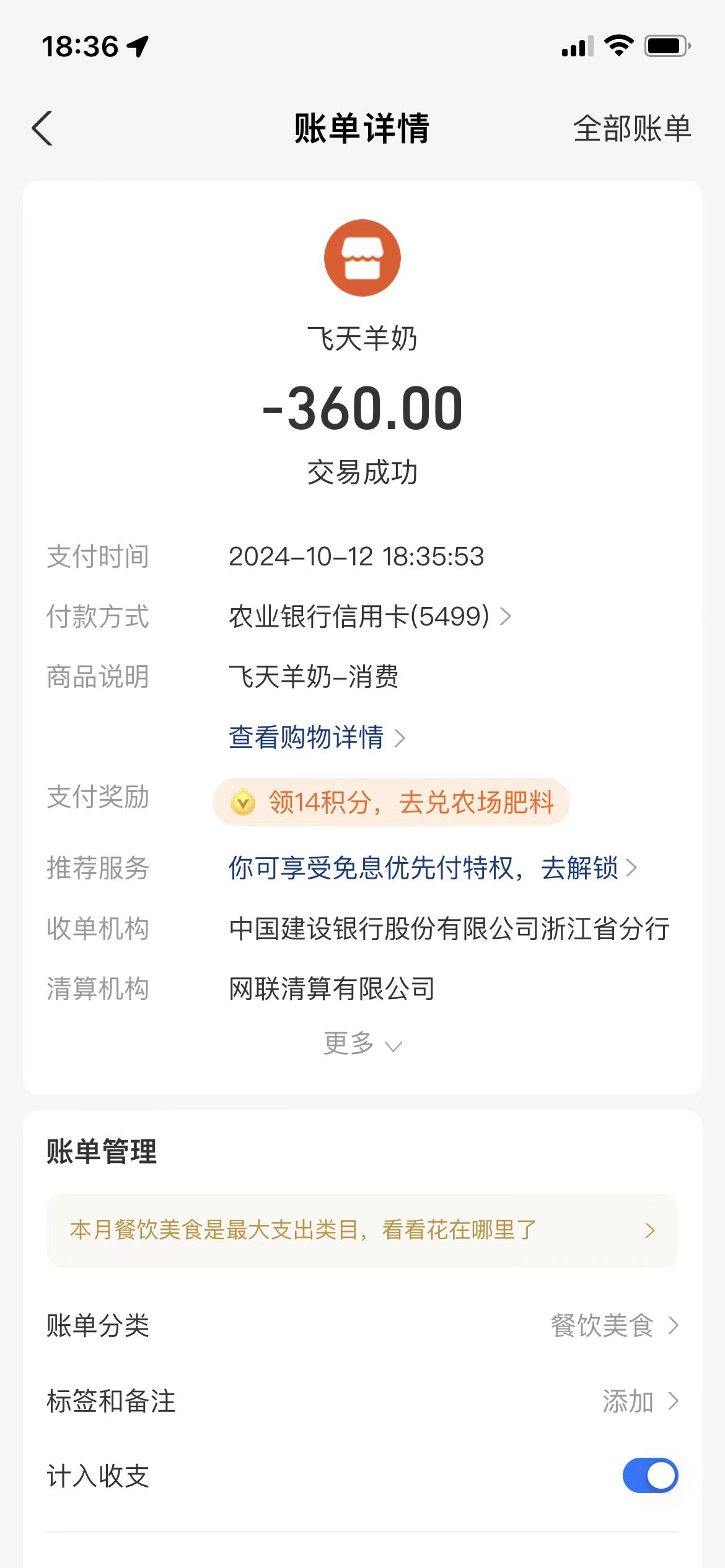725x1568 pixels.
Task: Add 标签和备注 tags and notes
Action: pos(639,1401)
